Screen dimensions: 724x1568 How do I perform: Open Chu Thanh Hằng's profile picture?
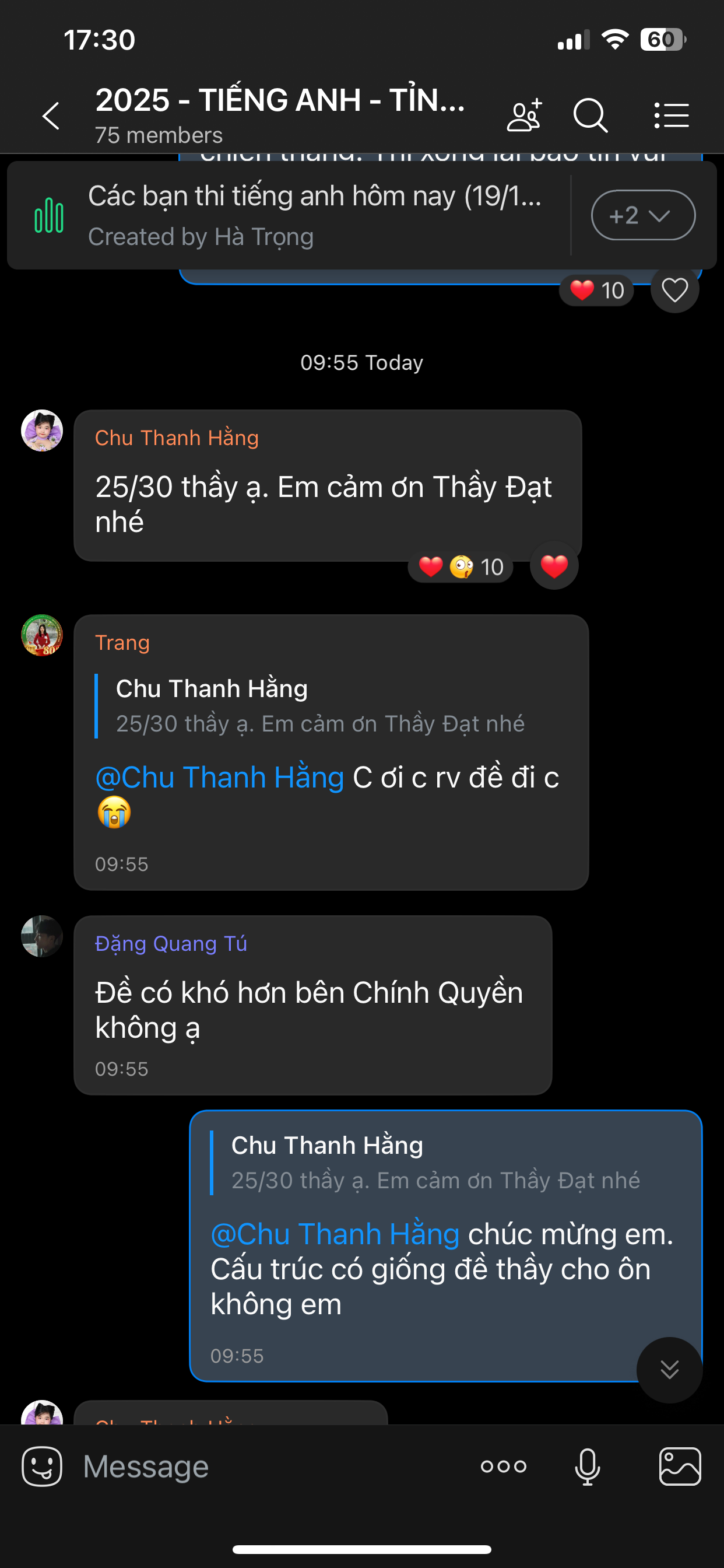[x=42, y=431]
